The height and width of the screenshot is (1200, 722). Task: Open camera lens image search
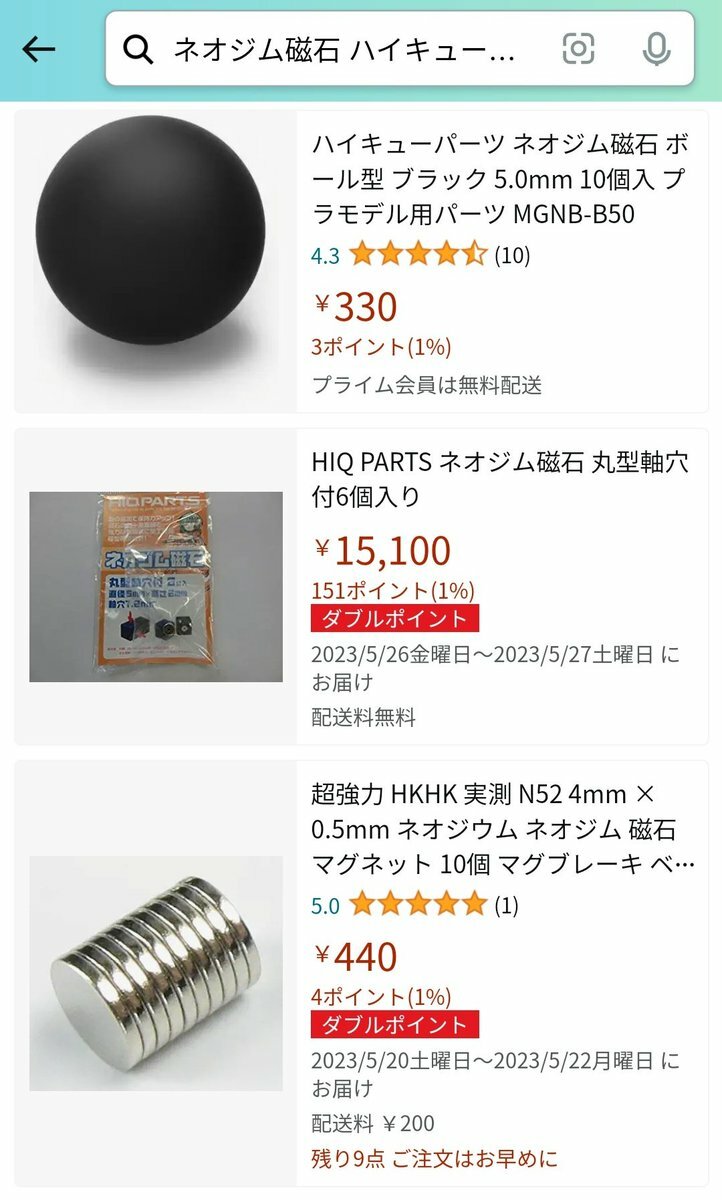[578, 49]
